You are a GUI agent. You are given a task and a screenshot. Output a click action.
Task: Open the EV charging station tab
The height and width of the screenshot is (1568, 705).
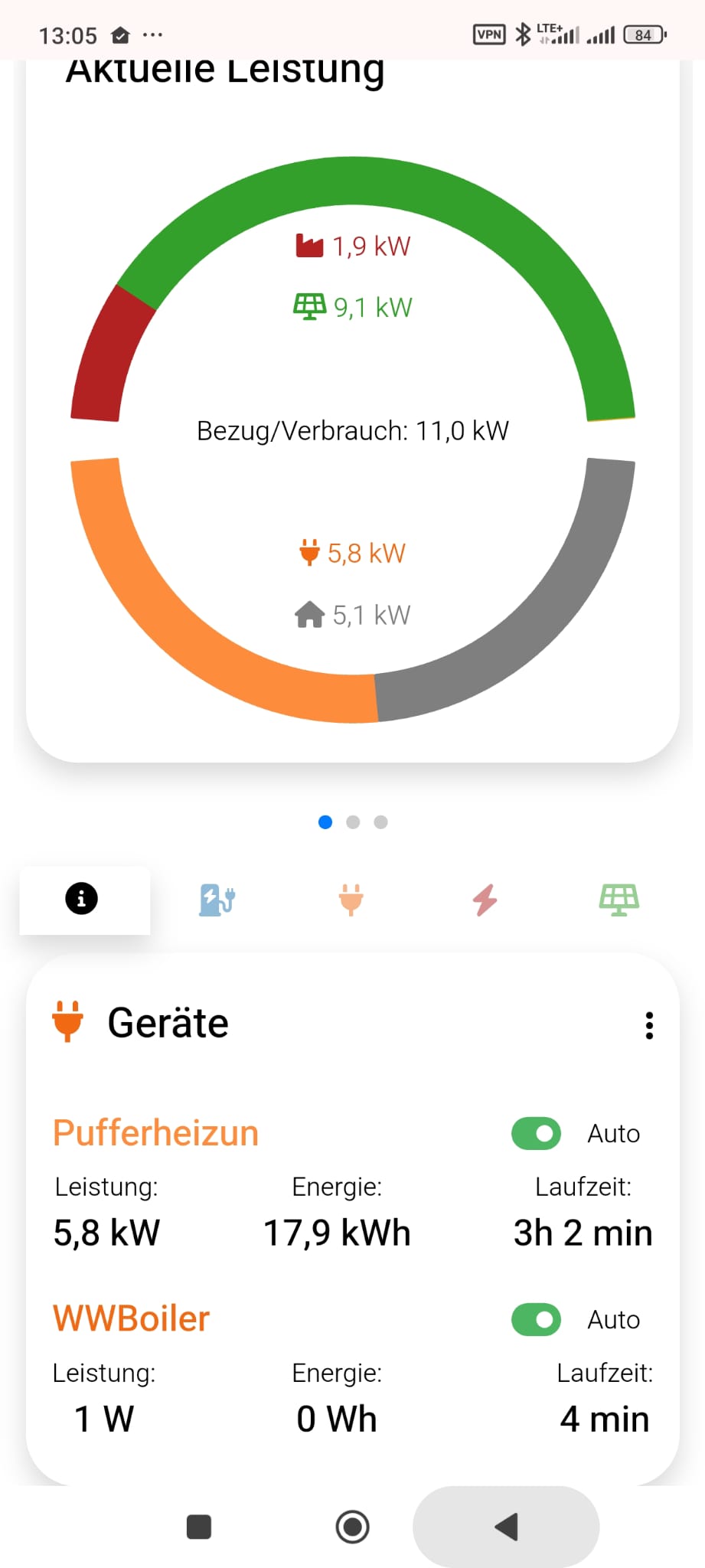(x=217, y=900)
